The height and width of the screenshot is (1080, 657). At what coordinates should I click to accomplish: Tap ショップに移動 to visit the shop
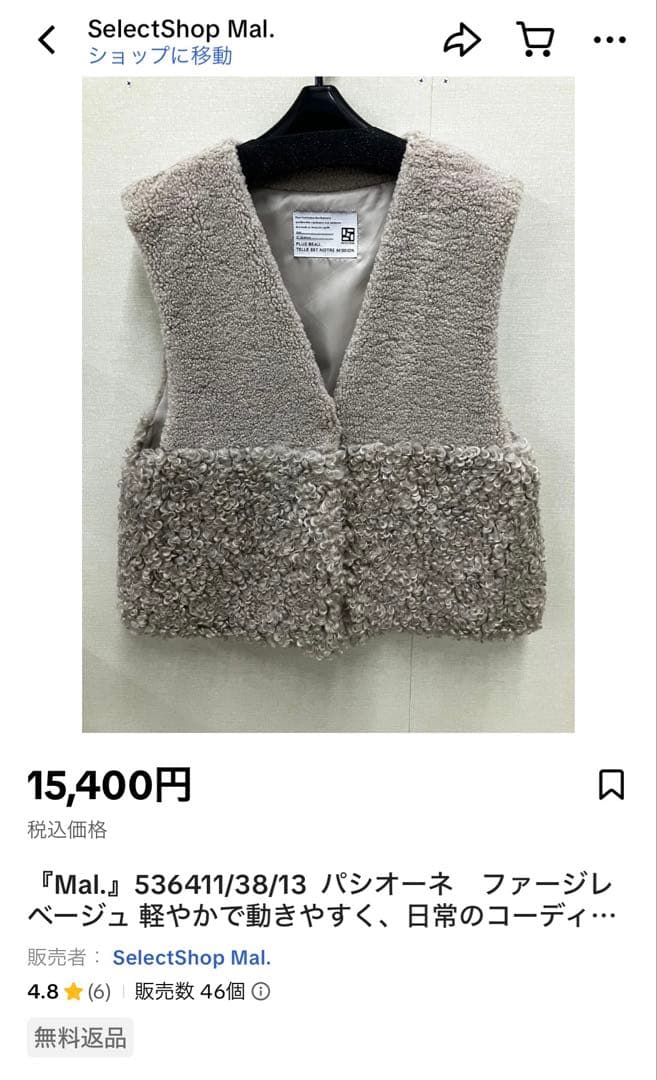[160, 56]
